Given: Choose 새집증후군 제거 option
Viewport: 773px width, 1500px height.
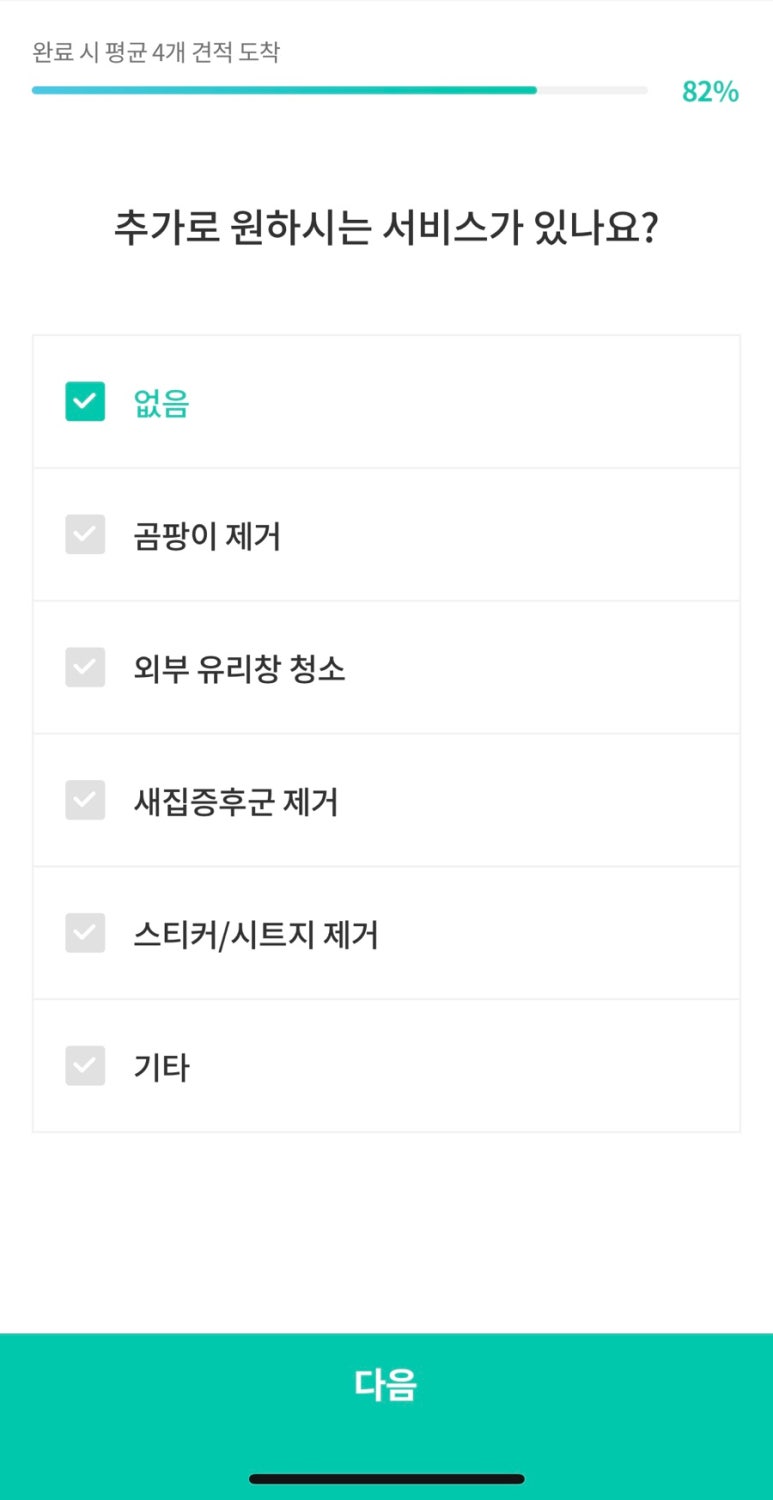Looking at the screenshot, I should (85, 800).
